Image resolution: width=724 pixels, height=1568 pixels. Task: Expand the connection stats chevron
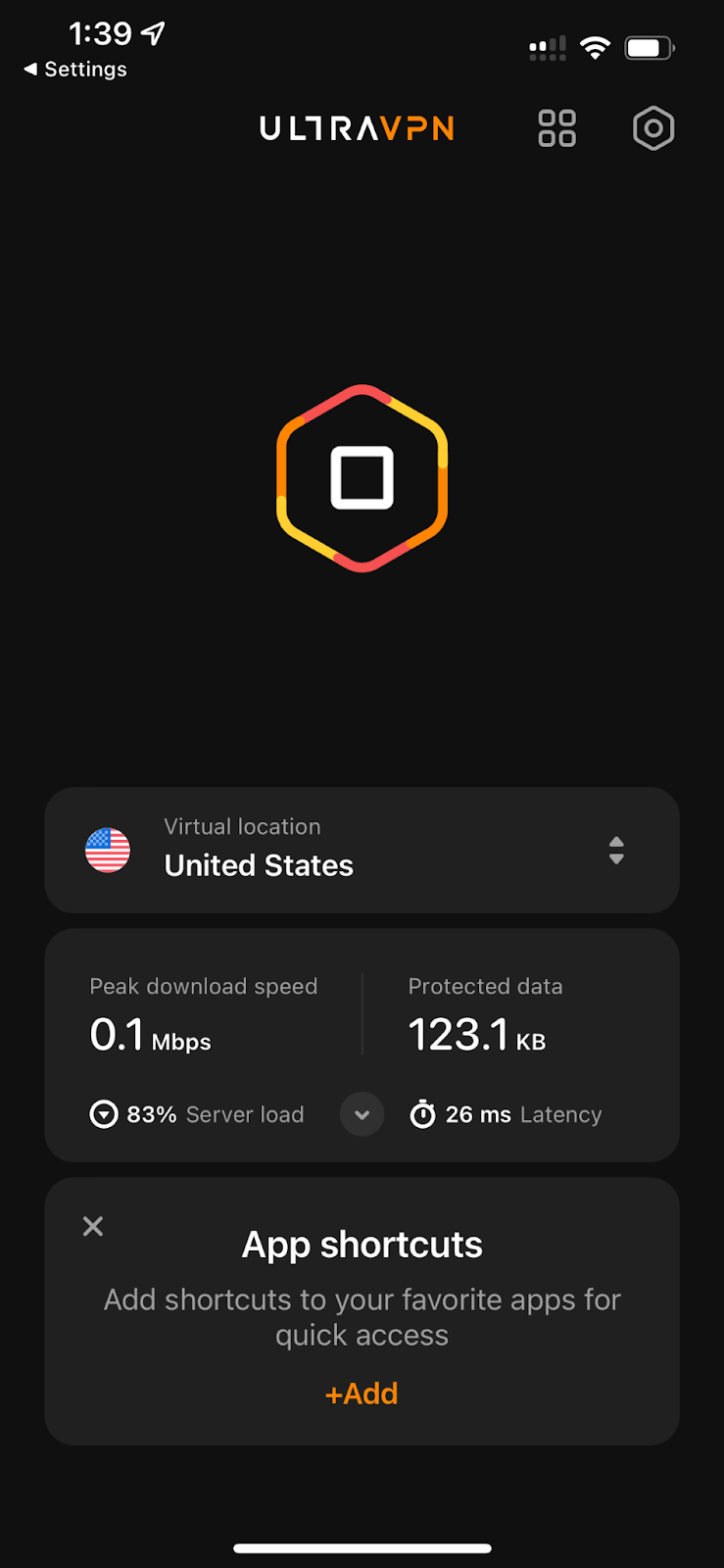coord(362,1114)
